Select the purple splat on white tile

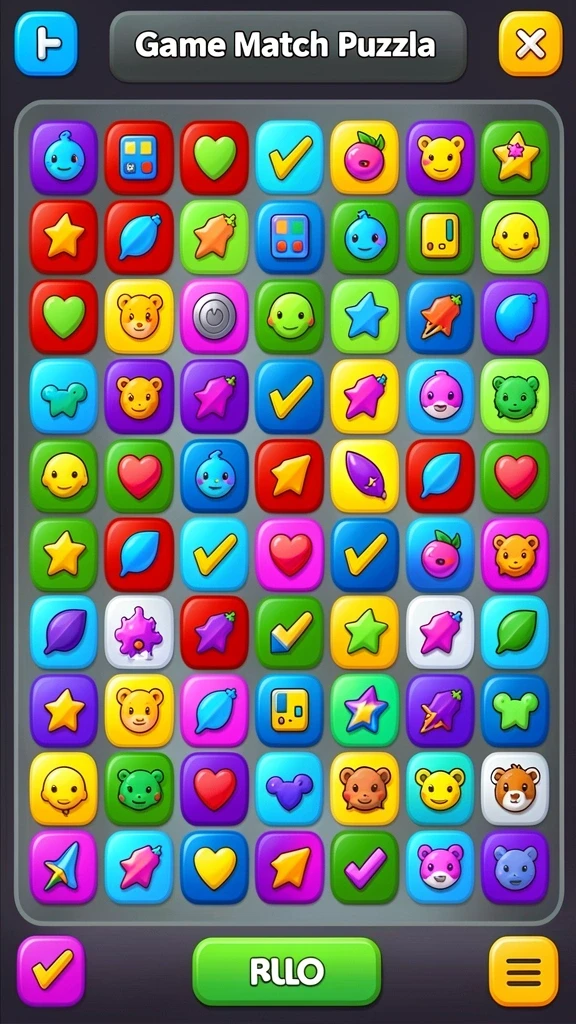pos(139,632)
